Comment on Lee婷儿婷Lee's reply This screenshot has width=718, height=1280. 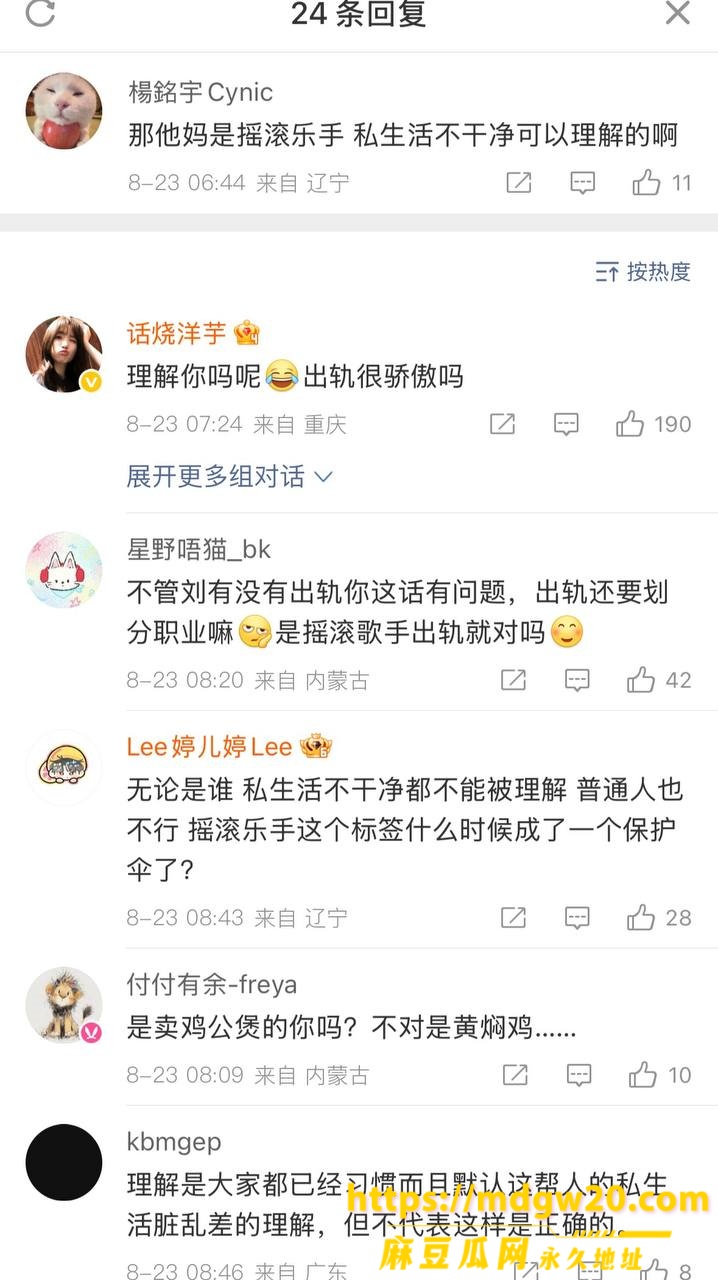(x=577, y=917)
